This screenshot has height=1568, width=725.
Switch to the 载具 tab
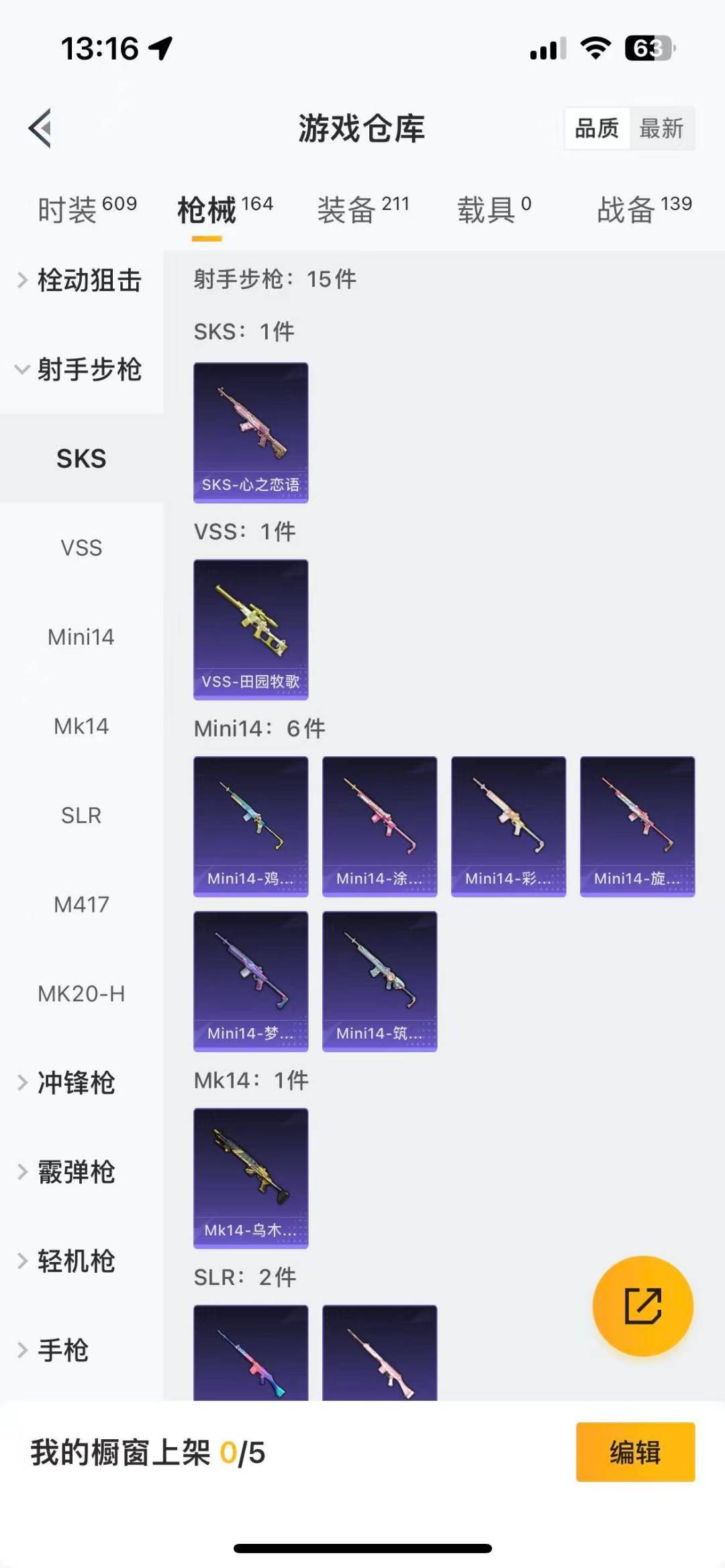[494, 209]
